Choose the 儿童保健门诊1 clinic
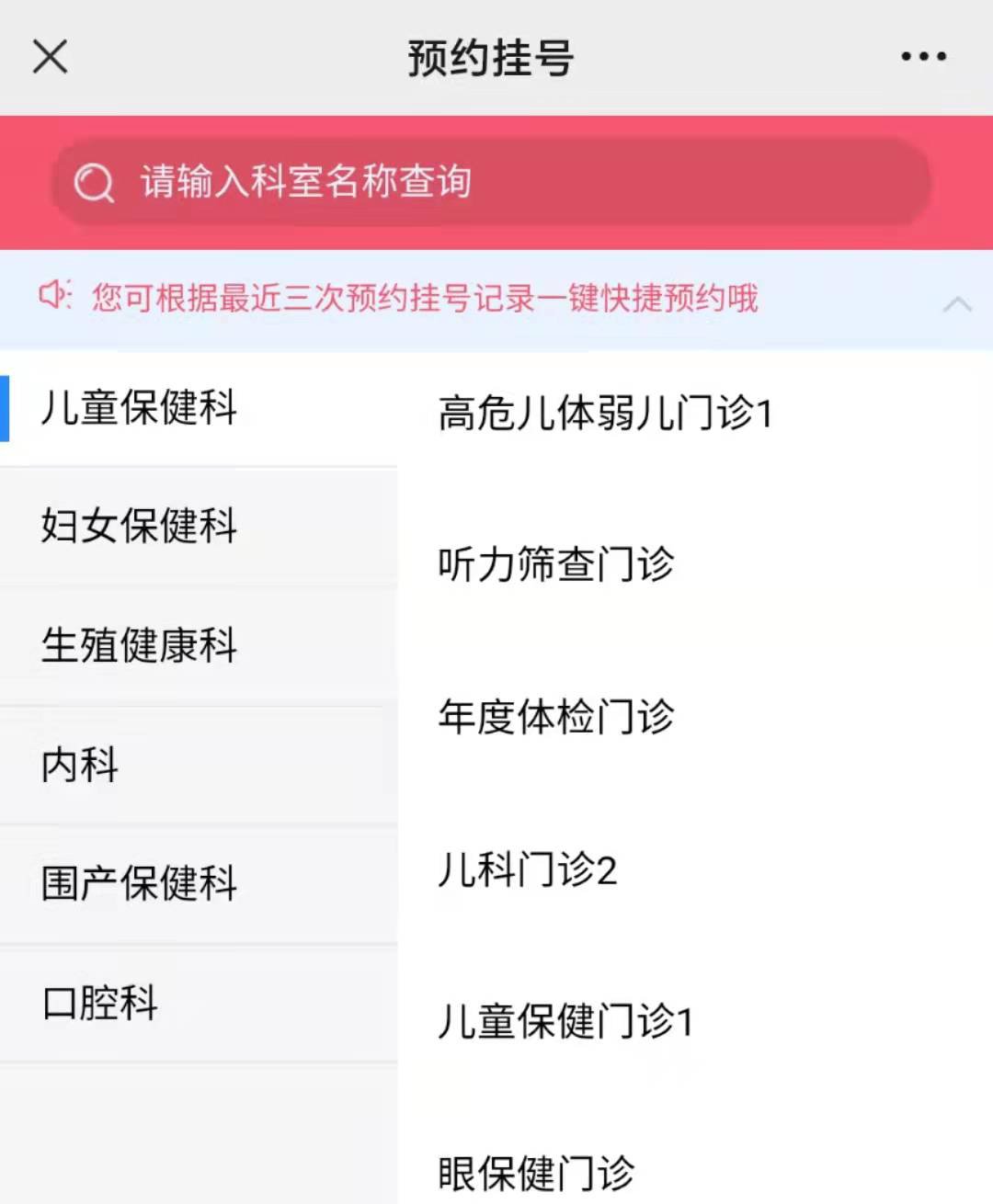 [x=565, y=1021]
